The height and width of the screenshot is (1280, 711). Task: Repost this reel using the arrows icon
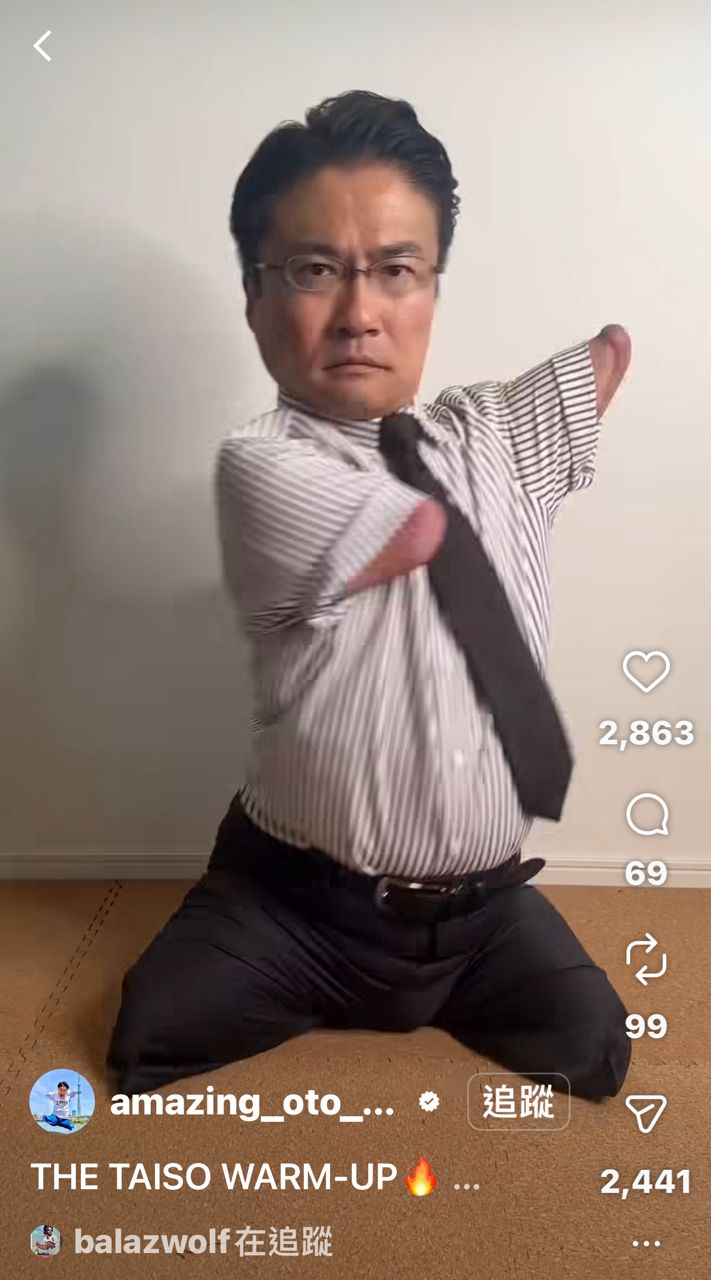tap(646, 959)
